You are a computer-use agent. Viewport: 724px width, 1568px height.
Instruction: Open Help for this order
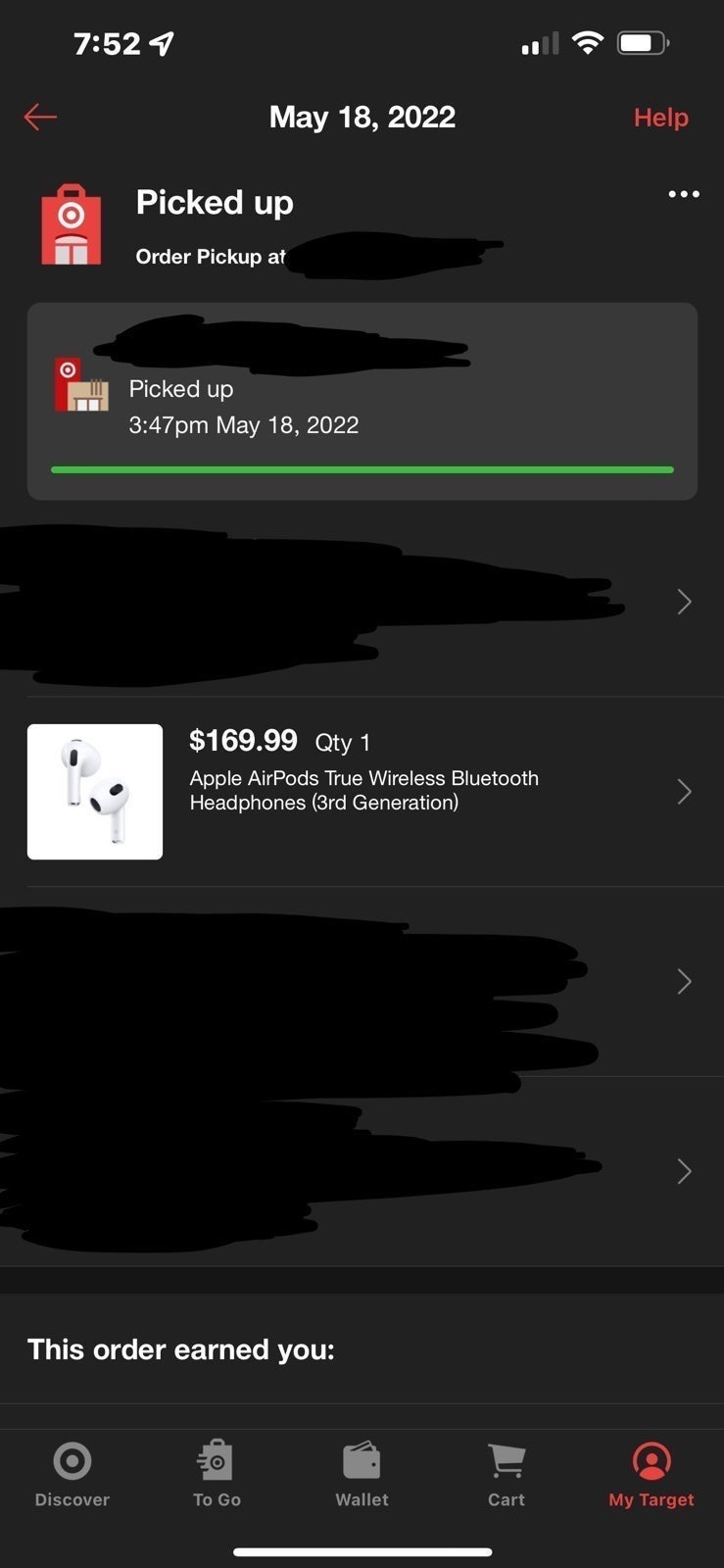(660, 118)
